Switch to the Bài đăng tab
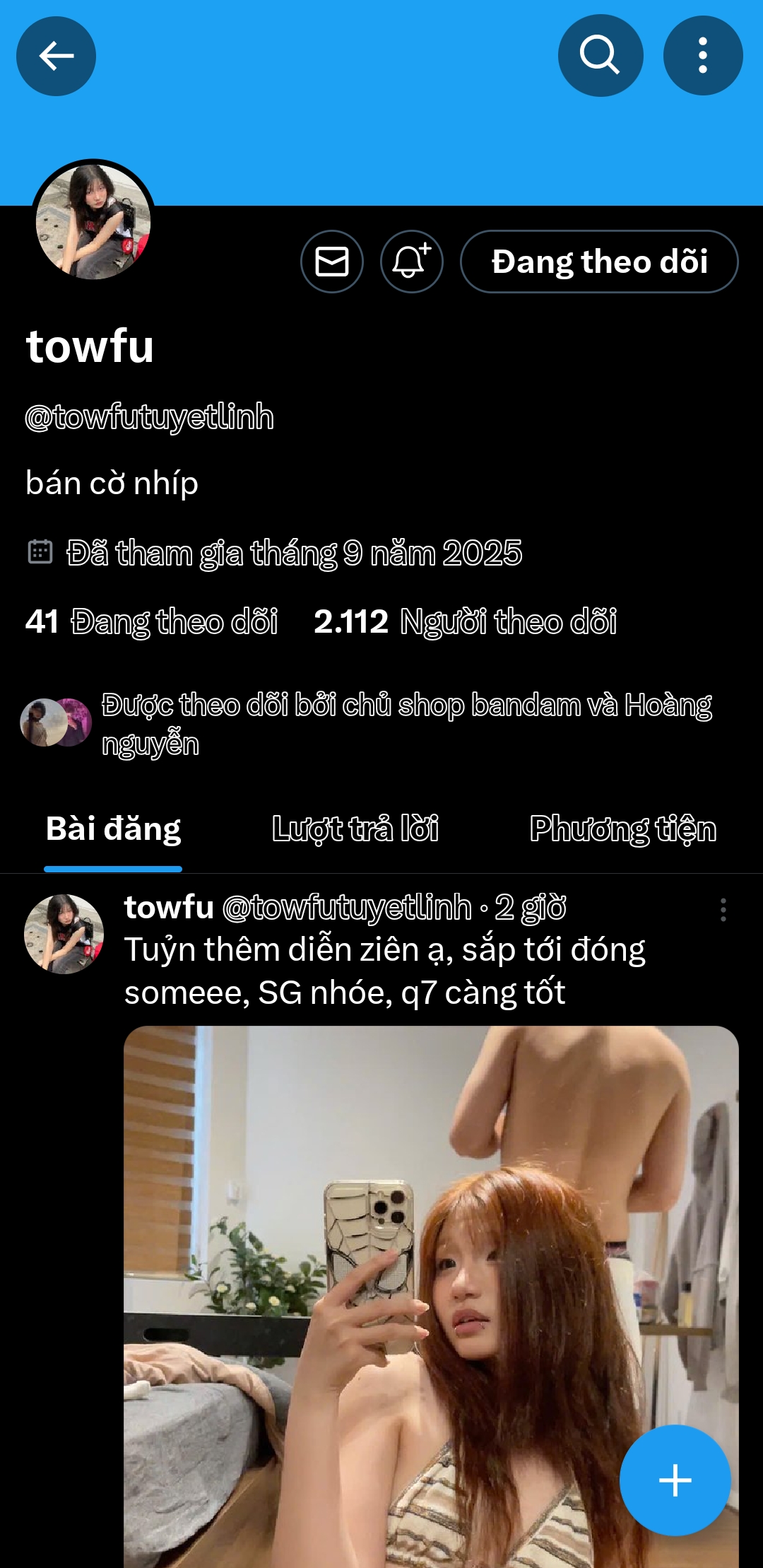The width and height of the screenshot is (763, 1568). click(x=113, y=829)
